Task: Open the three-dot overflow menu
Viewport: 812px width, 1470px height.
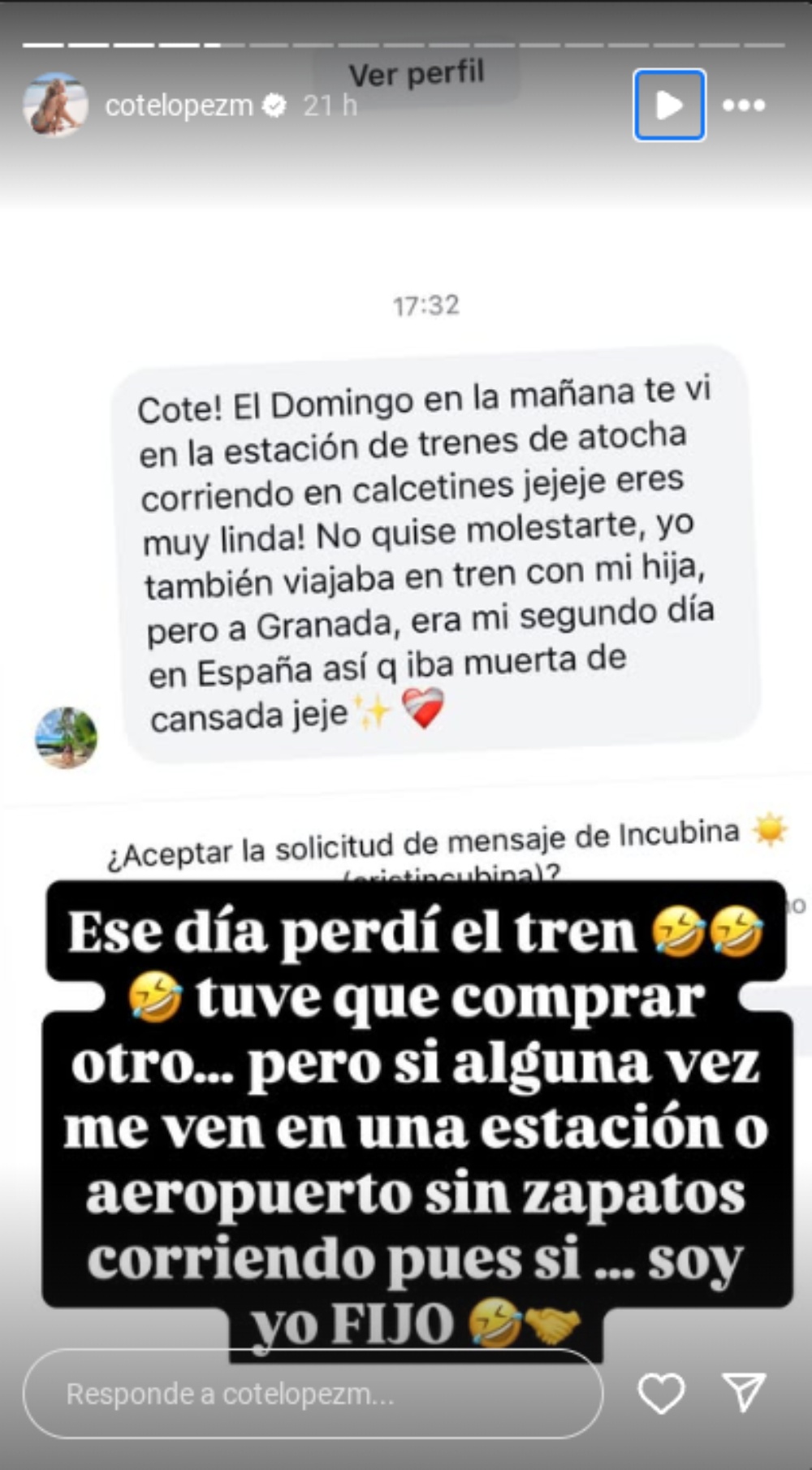Action: 744,105
